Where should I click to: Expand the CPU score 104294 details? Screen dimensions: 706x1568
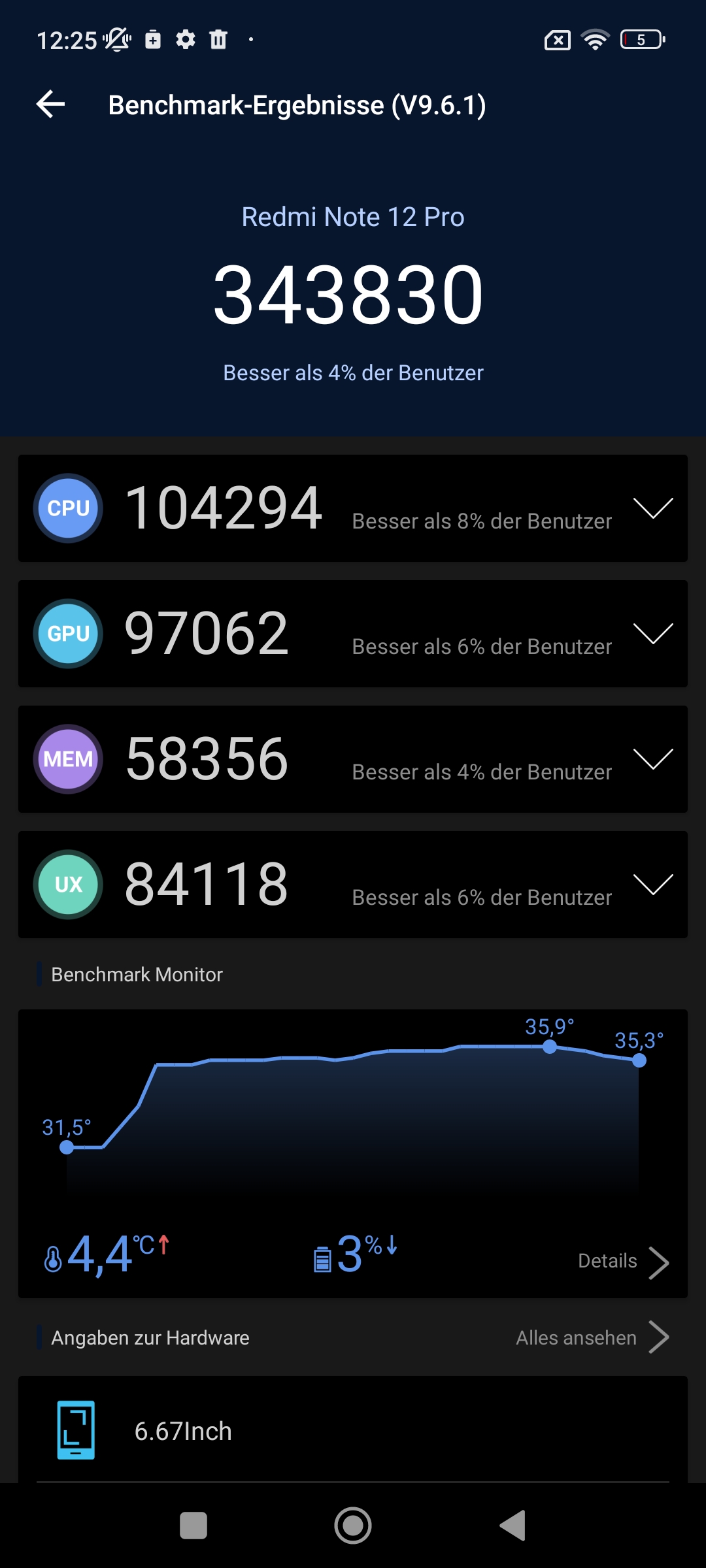tap(353, 508)
